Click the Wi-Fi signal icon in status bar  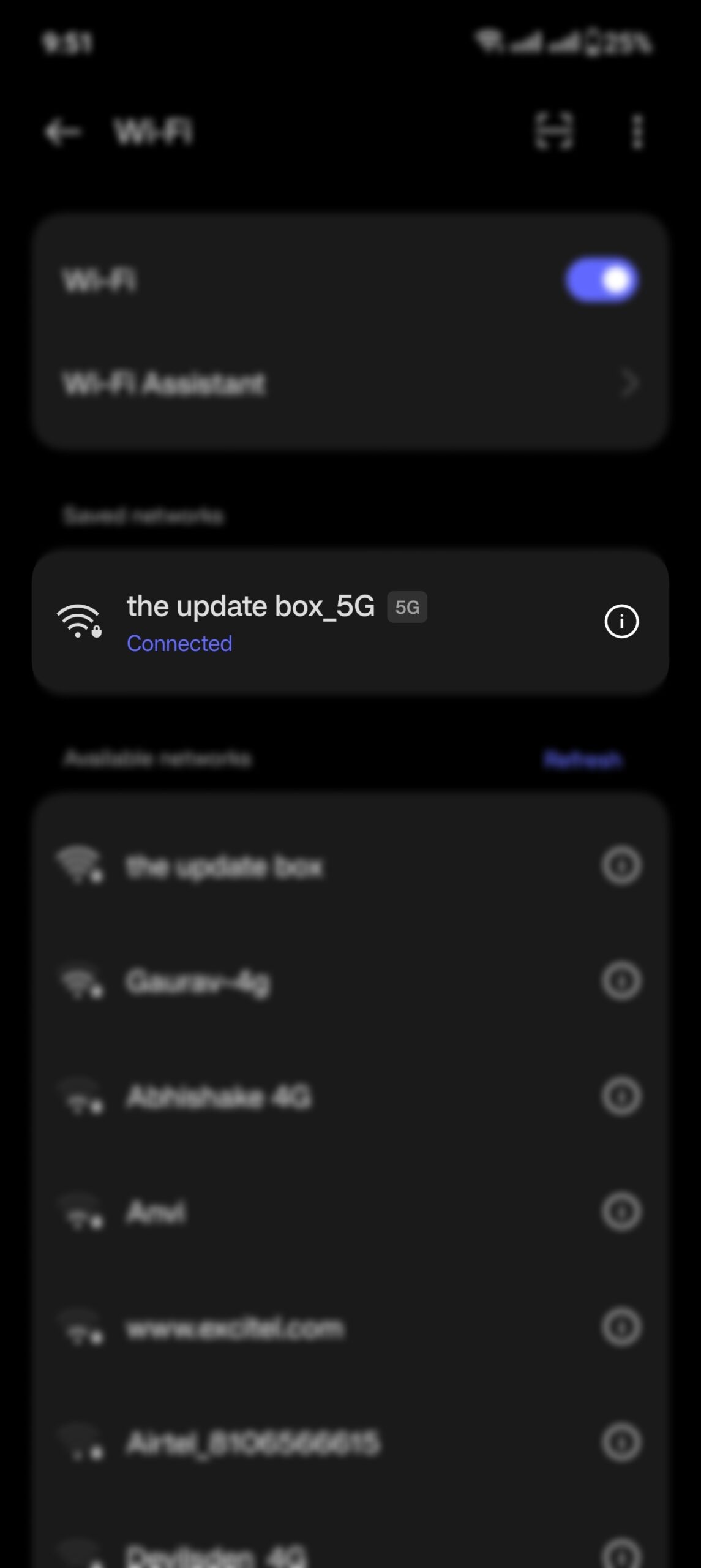pos(487,42)
